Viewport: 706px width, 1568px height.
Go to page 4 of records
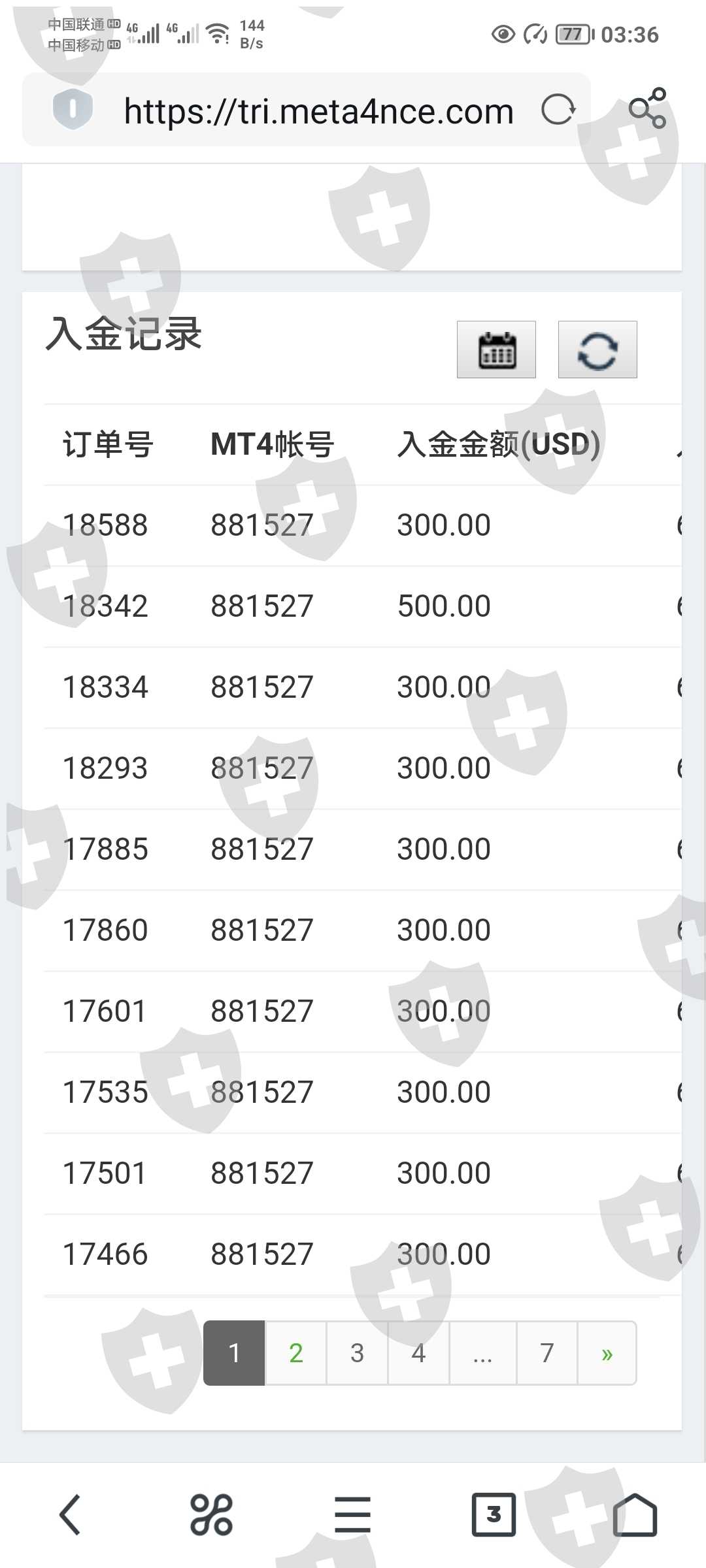[418, 1353]
